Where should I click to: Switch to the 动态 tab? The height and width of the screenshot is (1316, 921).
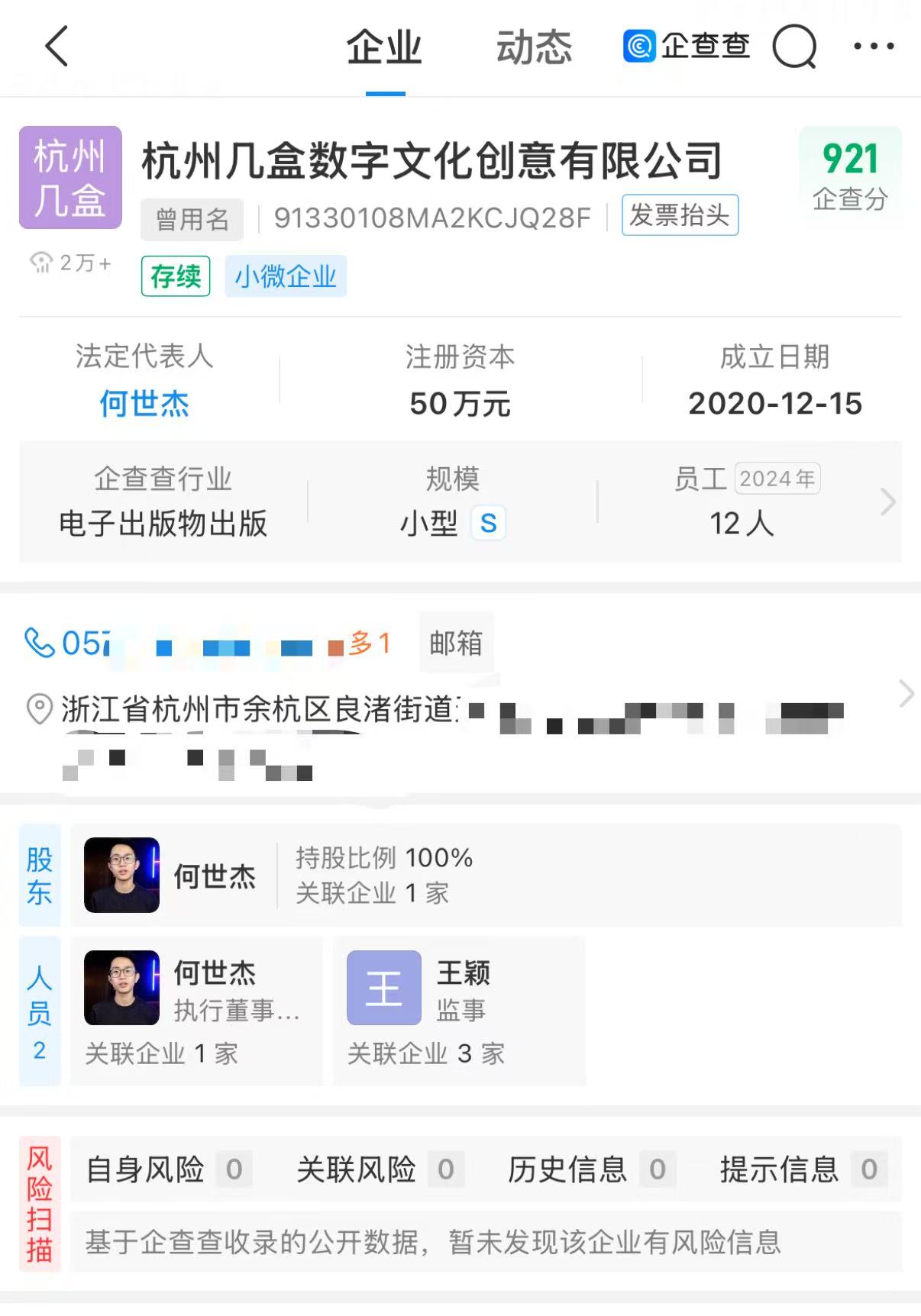[x=534, y=47]
